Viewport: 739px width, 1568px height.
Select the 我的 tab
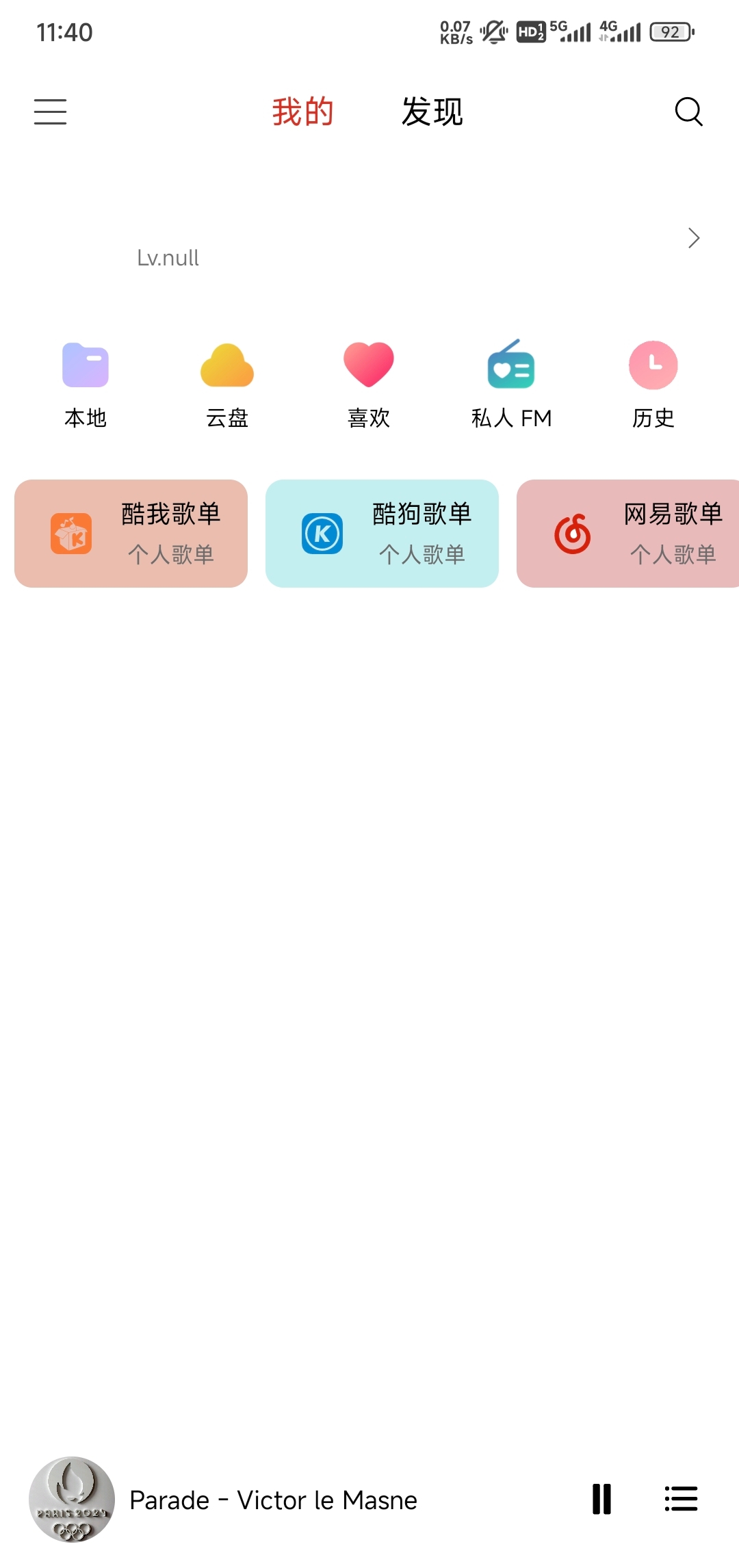coord(303,112)
